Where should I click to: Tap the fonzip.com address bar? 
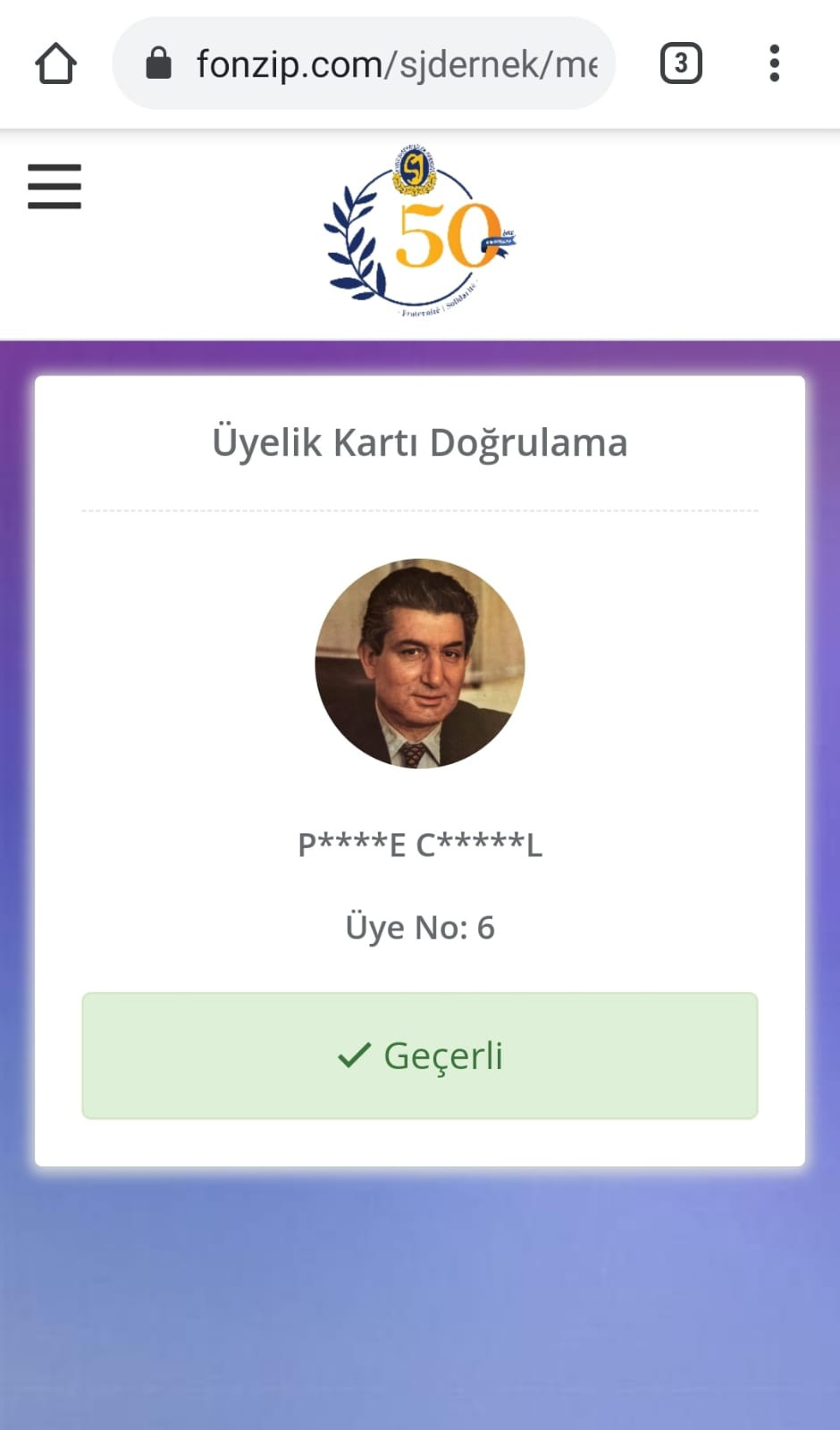364,63
